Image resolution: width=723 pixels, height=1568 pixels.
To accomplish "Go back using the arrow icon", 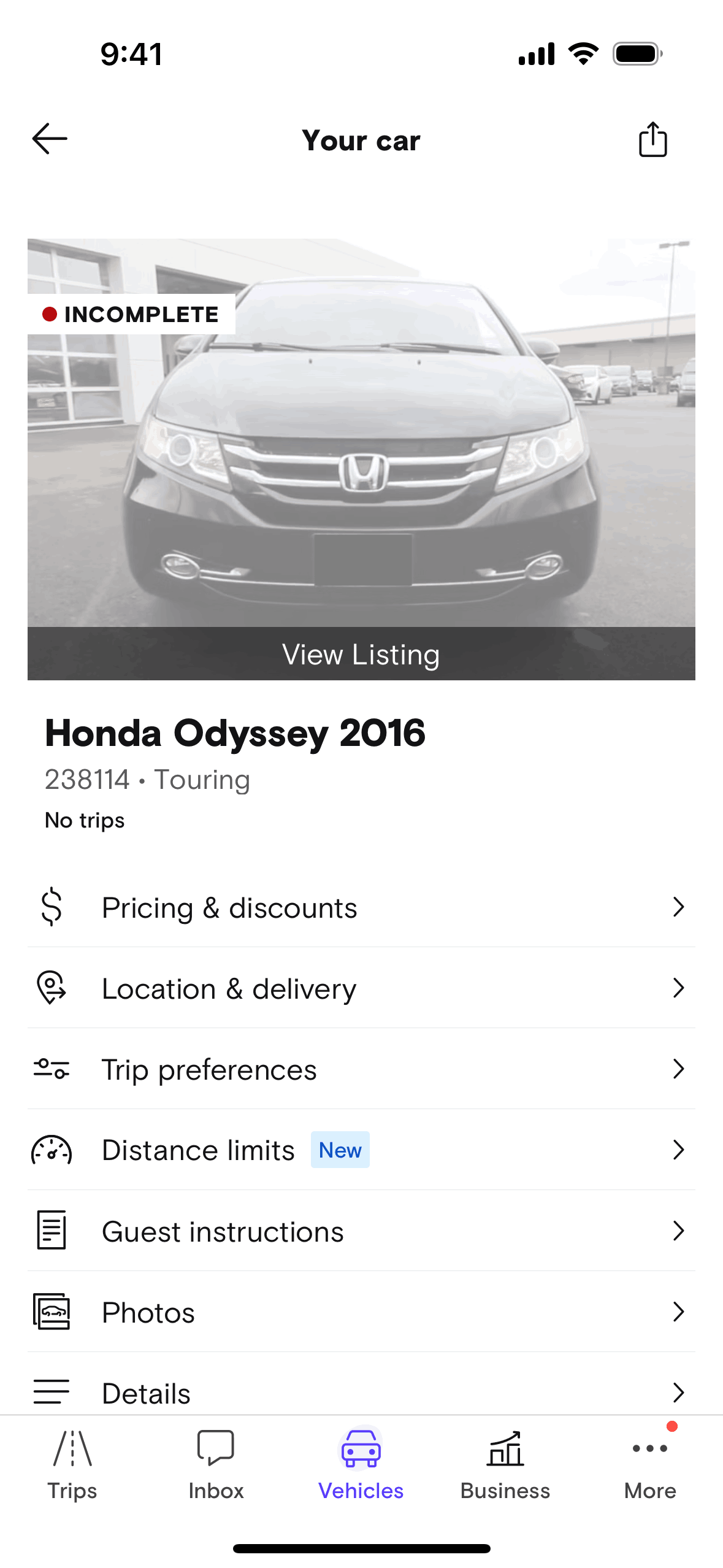I will point(50,139).
